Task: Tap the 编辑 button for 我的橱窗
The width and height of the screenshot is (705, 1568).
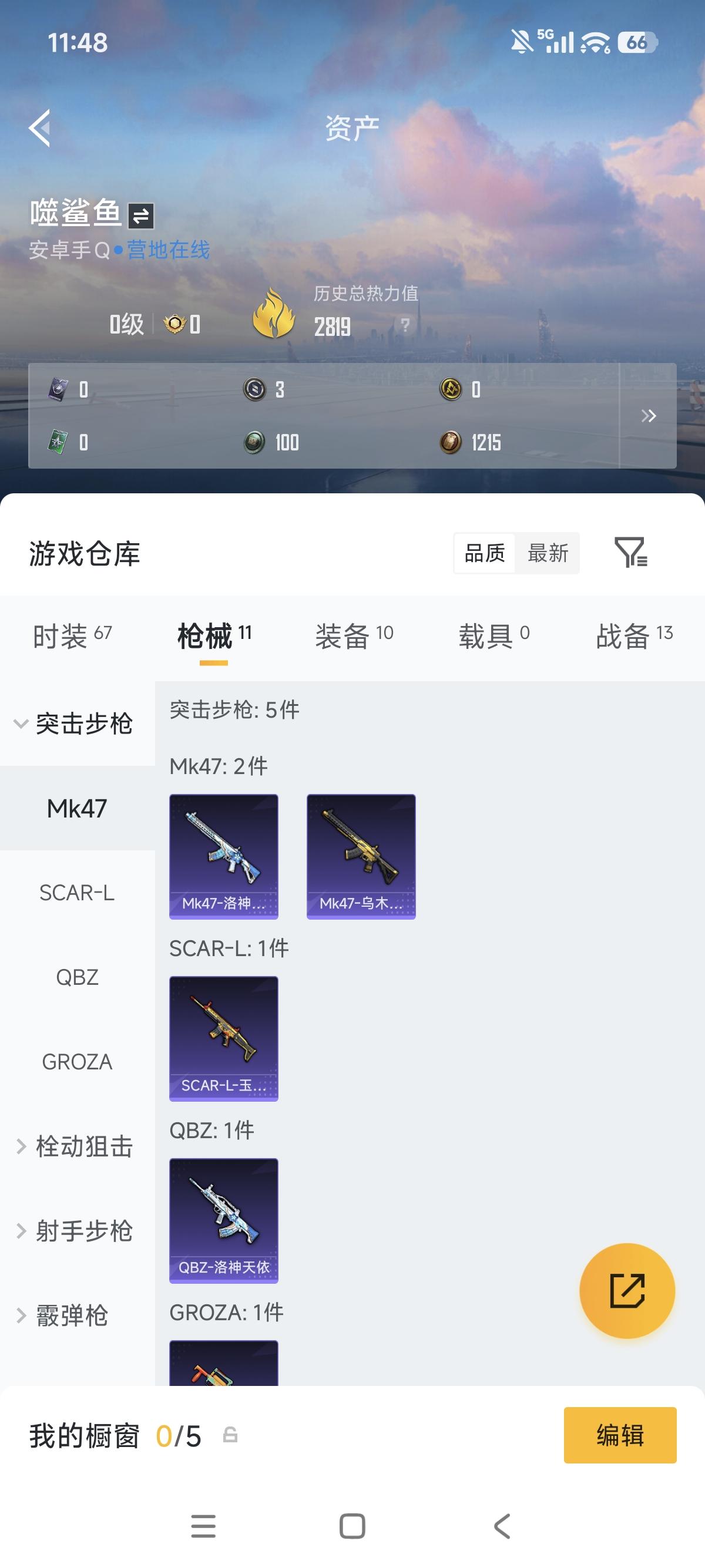Action: coord(620,1432)
